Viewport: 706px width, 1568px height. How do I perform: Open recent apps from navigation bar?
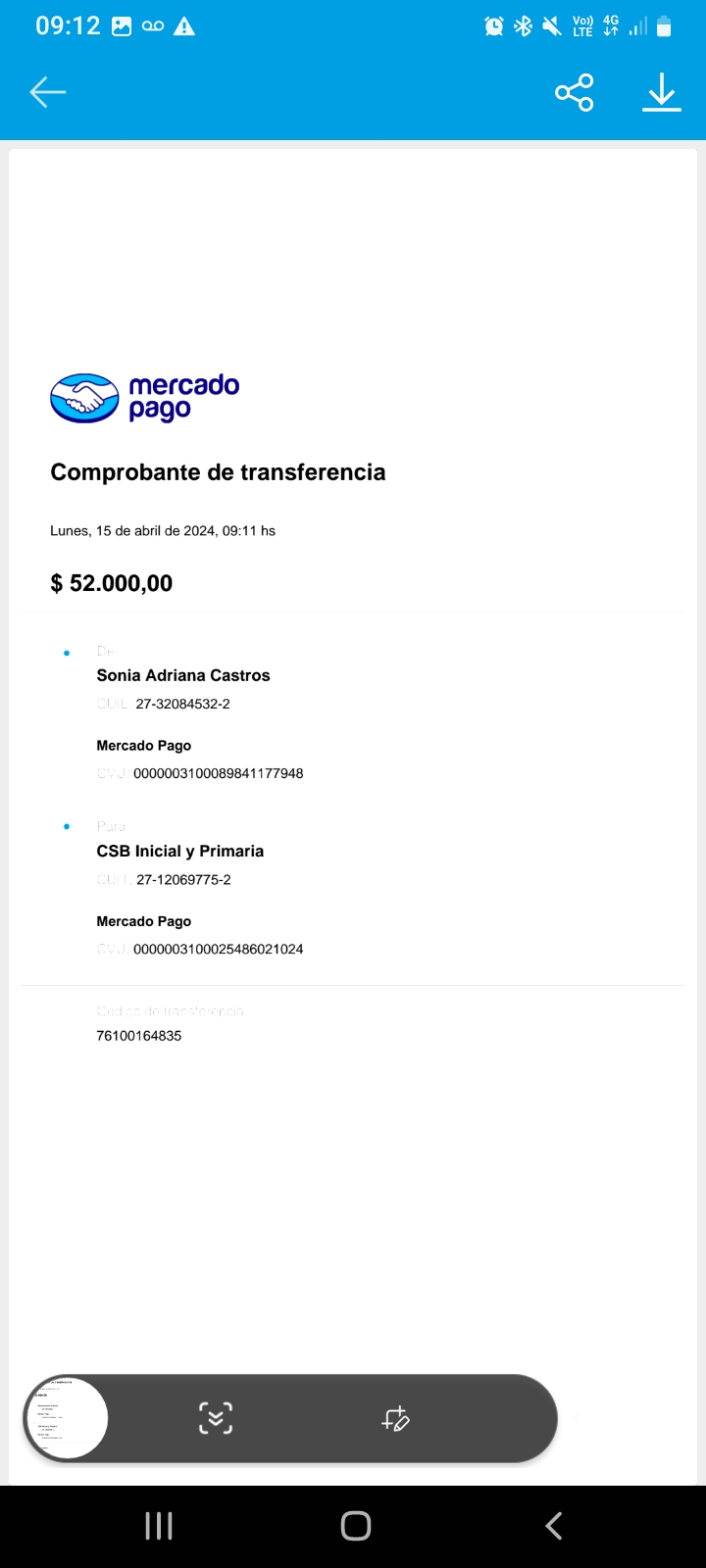[x=159, y=1526]
